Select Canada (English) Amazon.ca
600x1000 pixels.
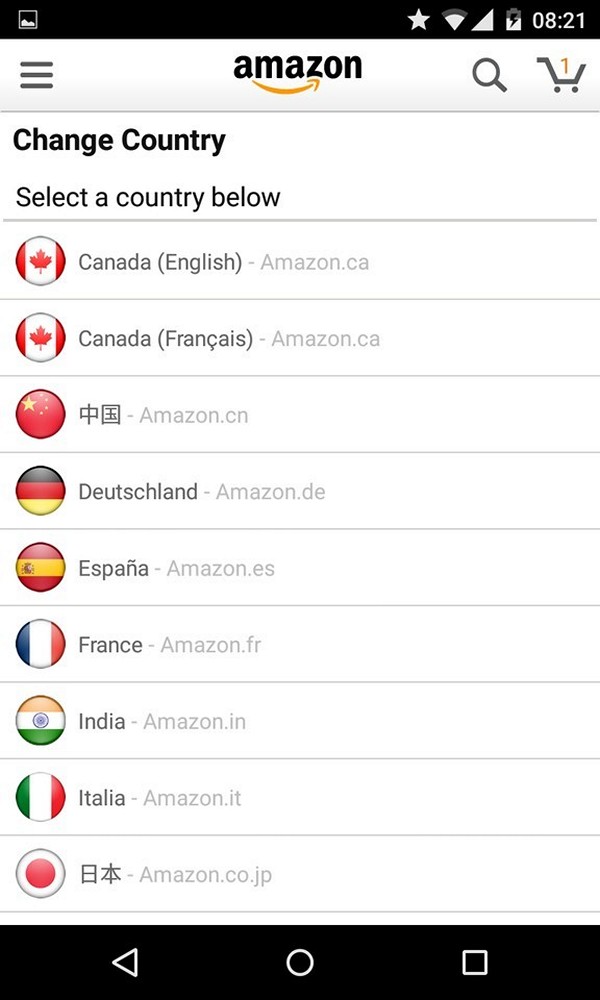[x=300, y=261]
